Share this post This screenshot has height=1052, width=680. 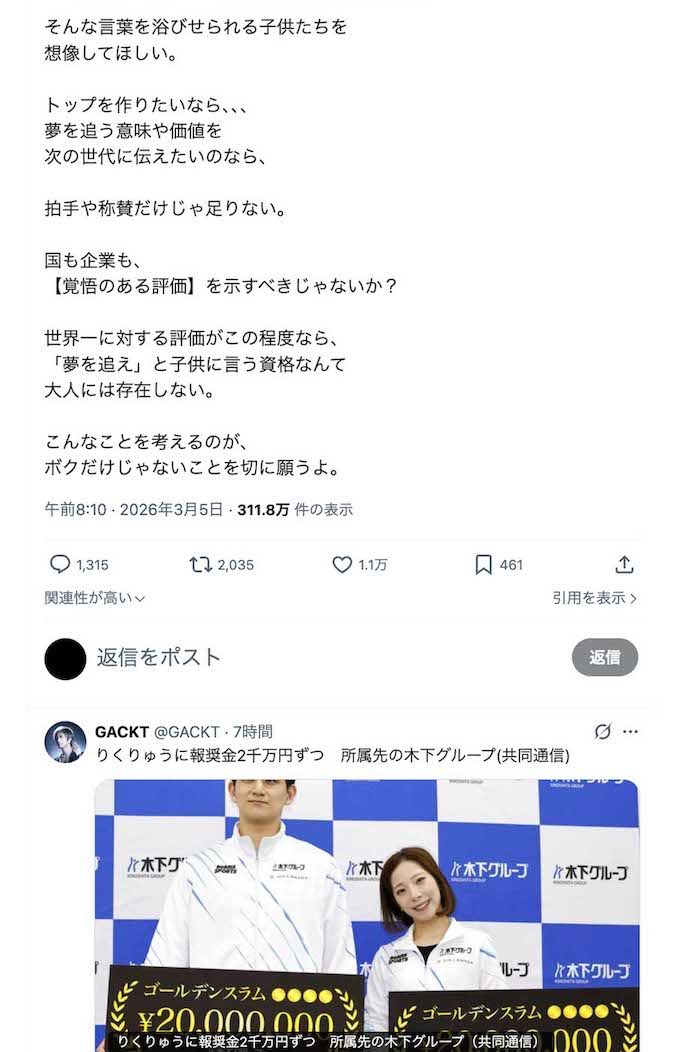tap(624, 565)
